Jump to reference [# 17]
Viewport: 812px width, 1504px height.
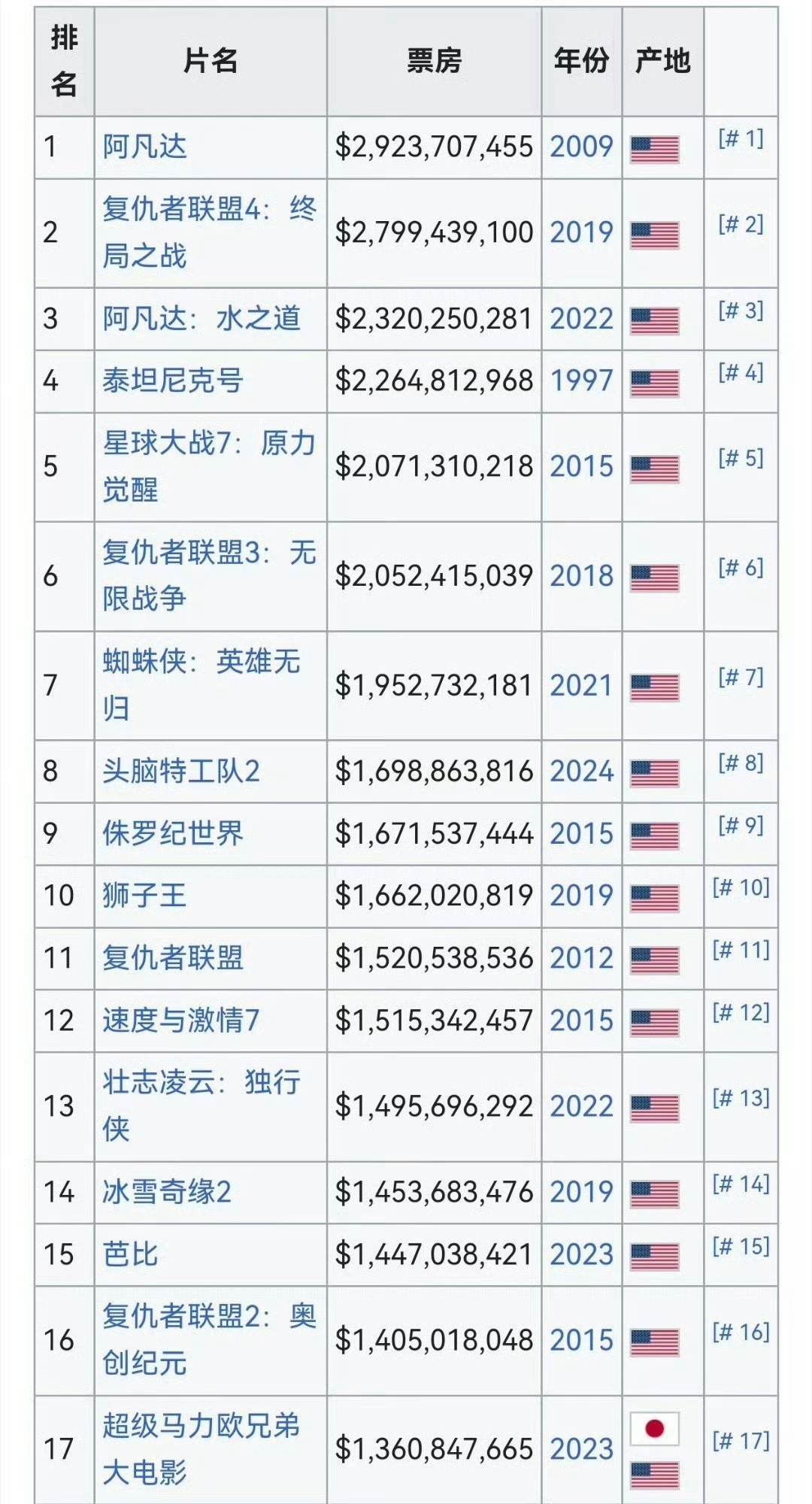pyautogui.click(x=741, y=1441)
